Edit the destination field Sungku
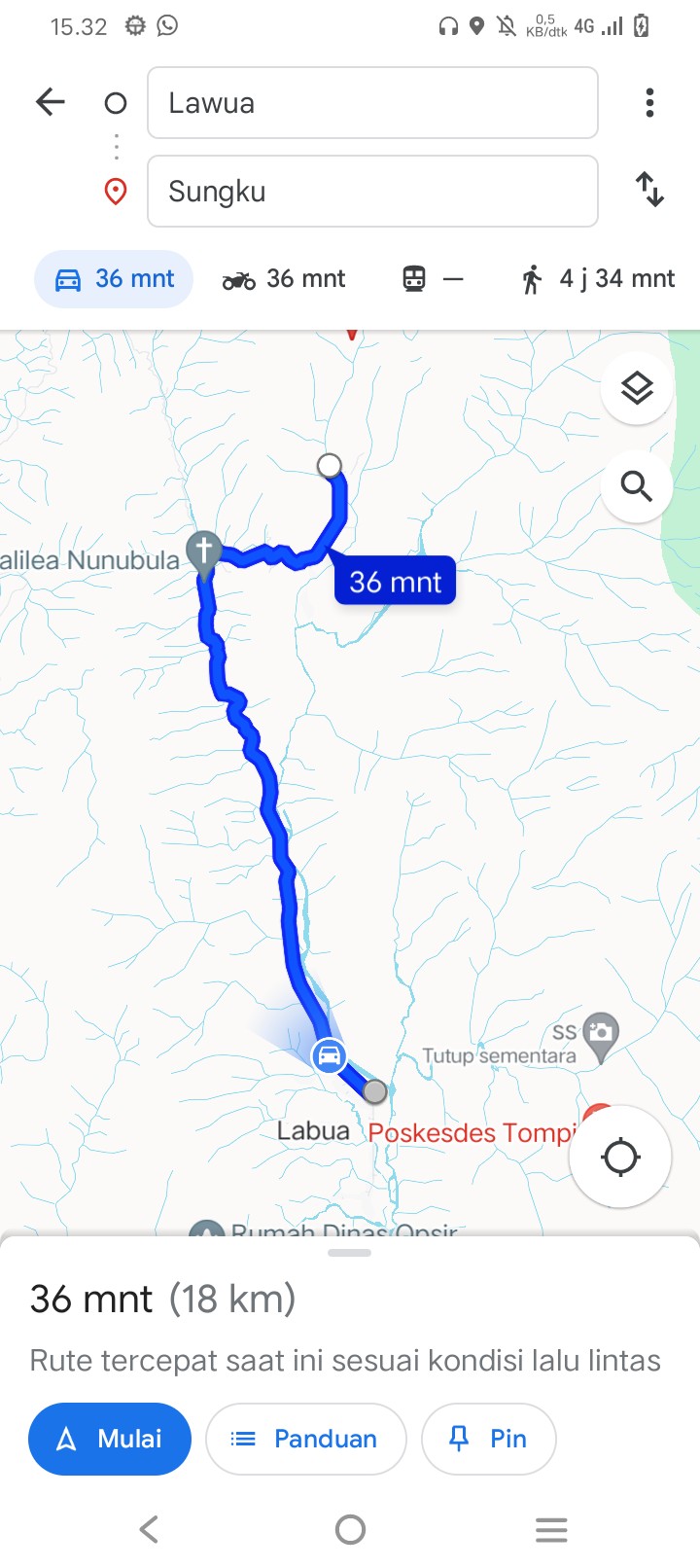The width and height of the screenshot is (700, 1568). click(372, 191)
